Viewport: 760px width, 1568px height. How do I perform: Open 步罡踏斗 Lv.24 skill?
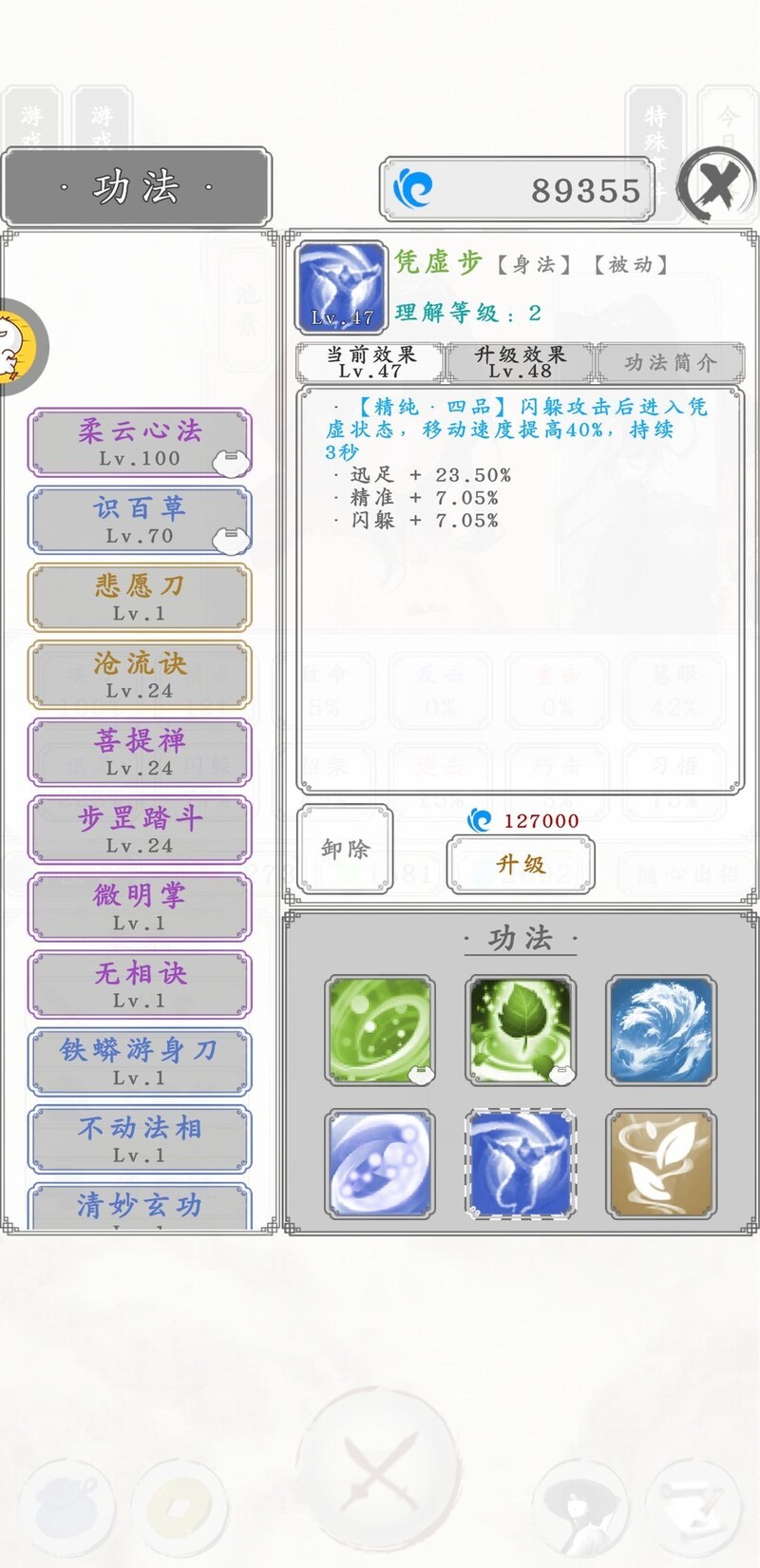coord(140,830)
